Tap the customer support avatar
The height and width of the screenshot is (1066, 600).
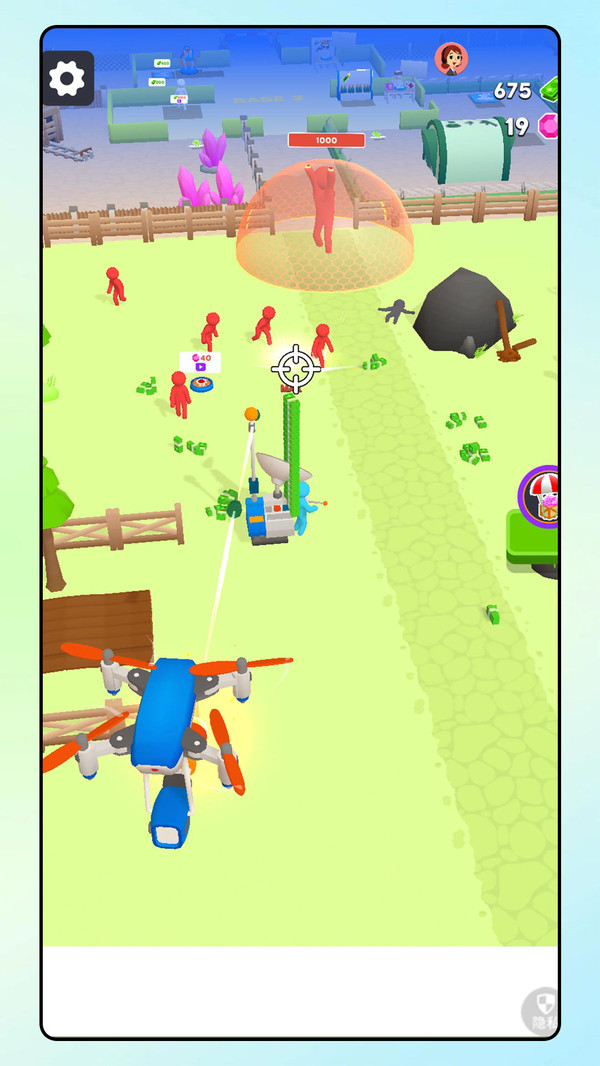(451, 59)
